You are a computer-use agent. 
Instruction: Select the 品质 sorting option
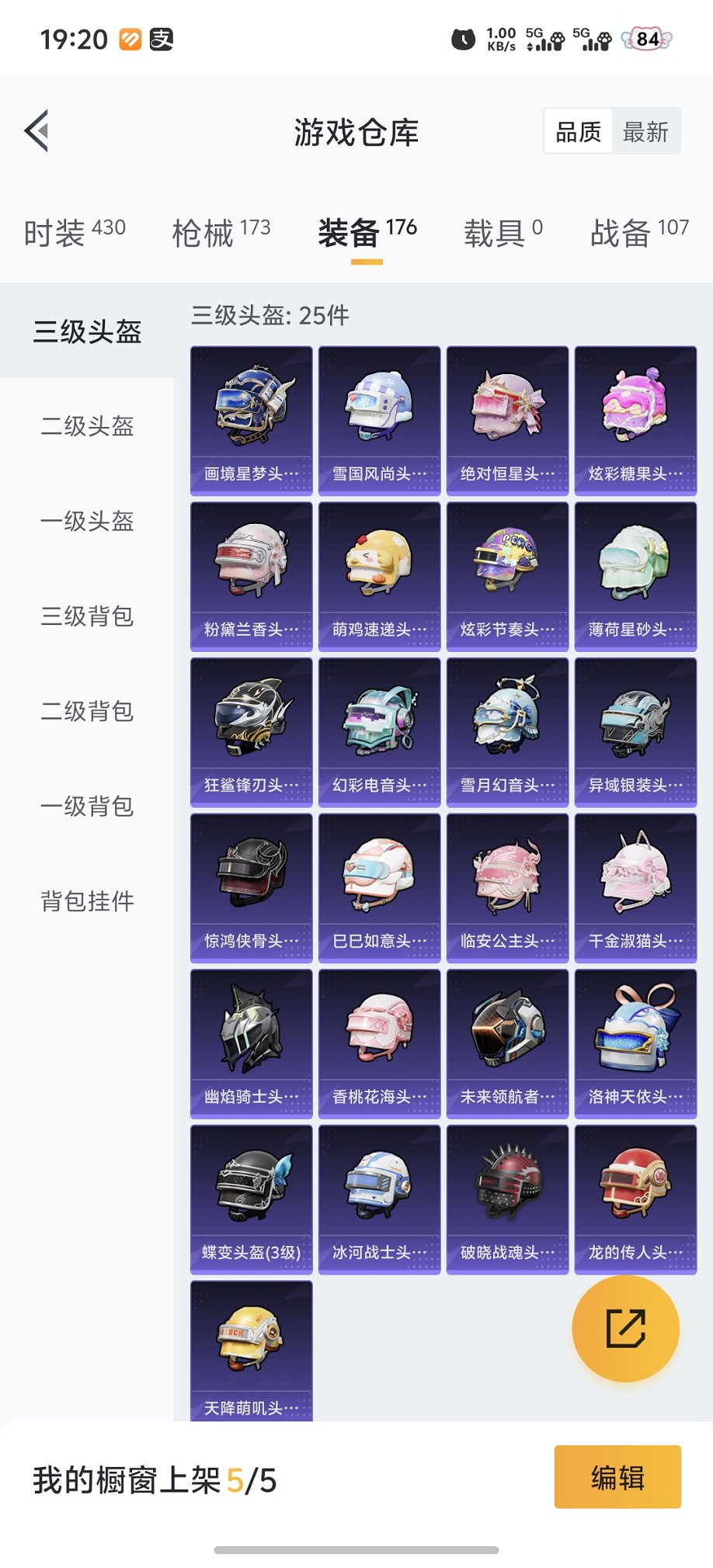(578, 132)
